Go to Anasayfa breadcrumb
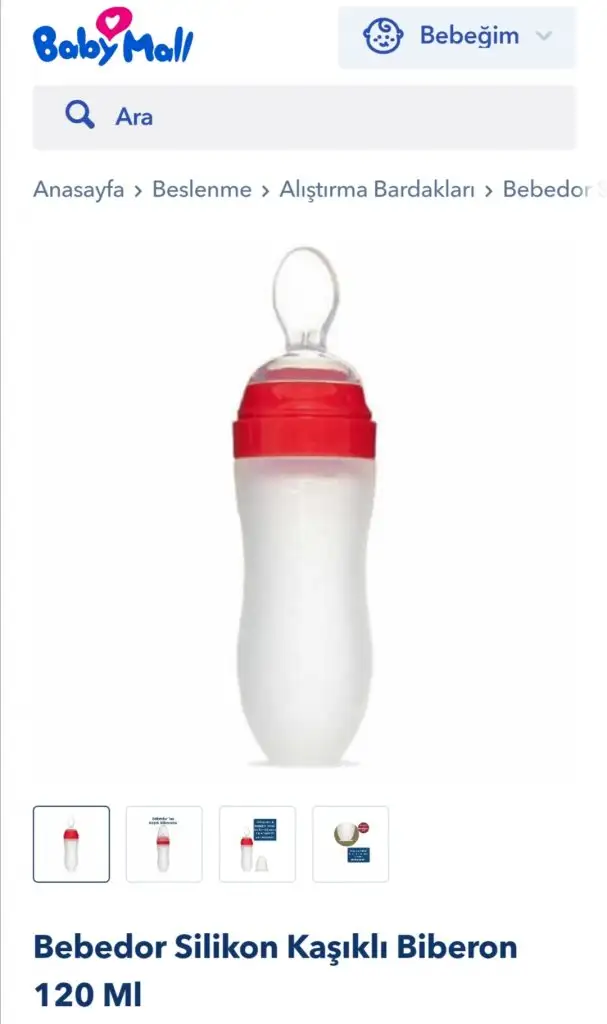The image size is (607, 1024). [x=79, y=190]
